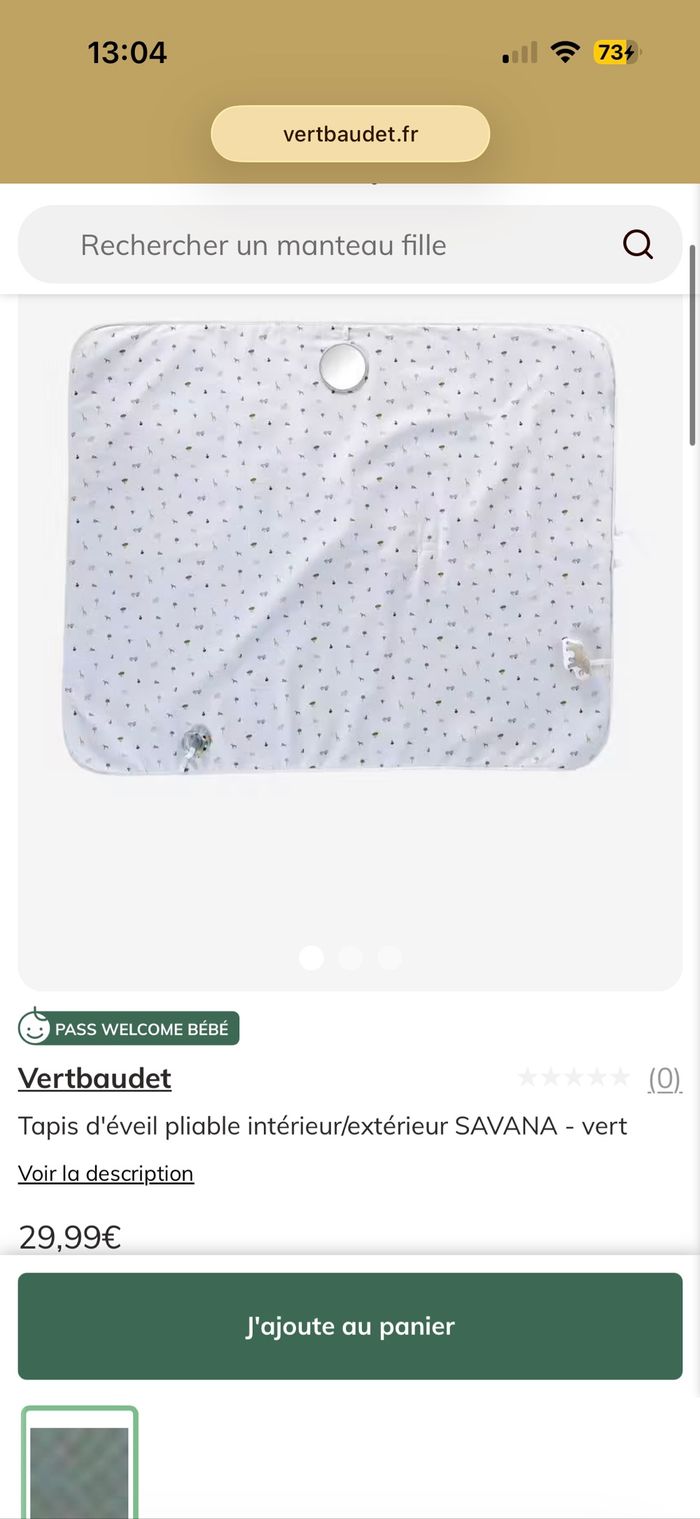
Task: Open the Voir la description link
Action: [x=106, y=1173]
